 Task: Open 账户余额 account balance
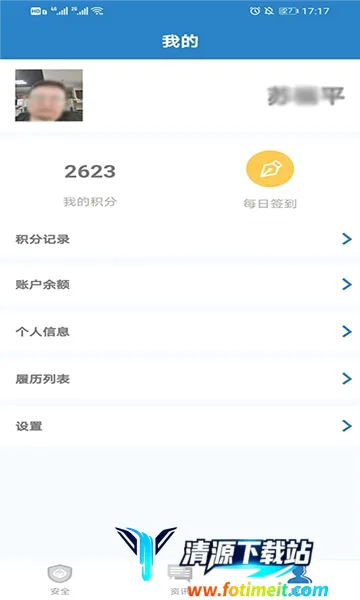pyautogui.click(x=180, y=284)
